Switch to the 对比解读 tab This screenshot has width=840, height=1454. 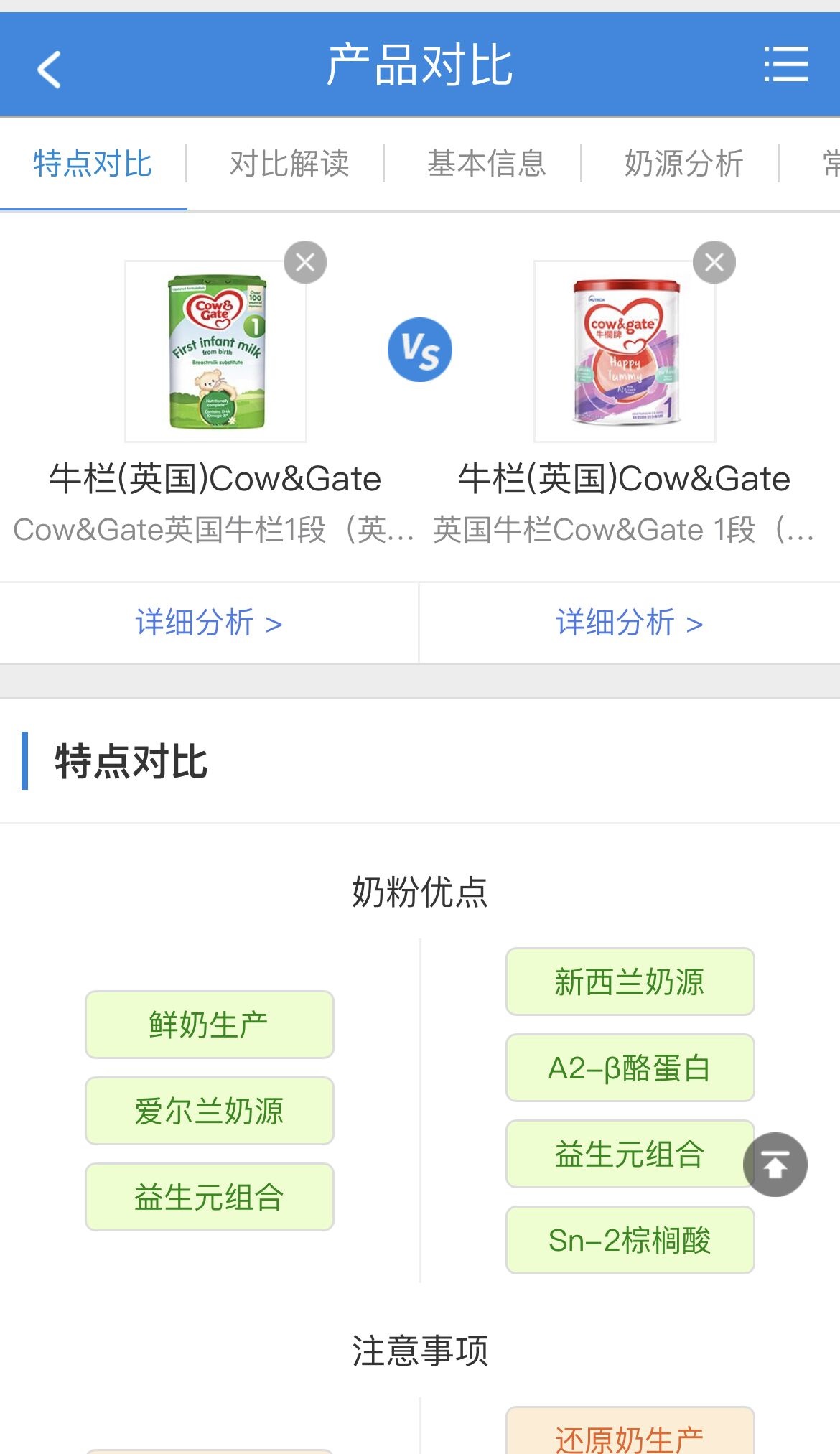(x=289, y=164)
